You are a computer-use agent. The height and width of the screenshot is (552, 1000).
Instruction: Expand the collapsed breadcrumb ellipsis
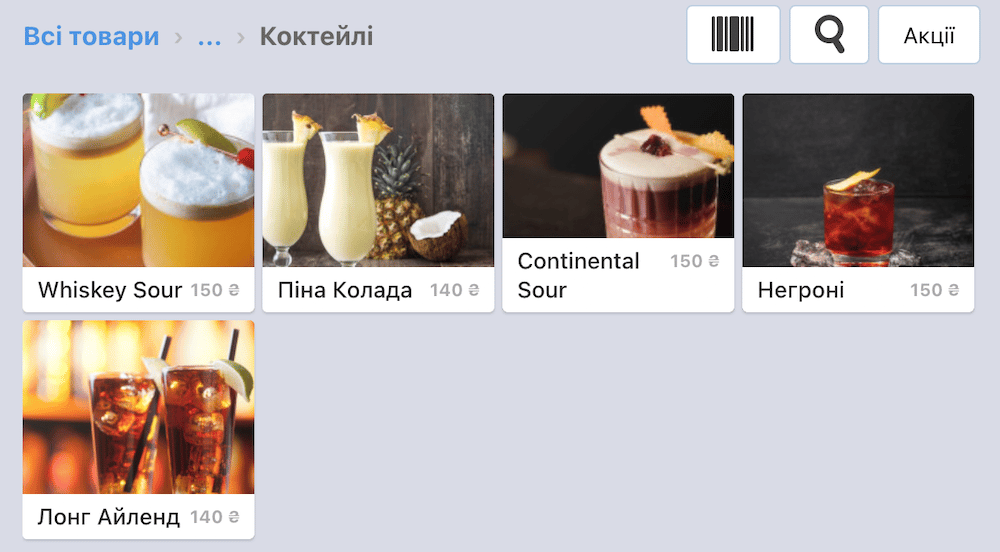(209, 38)
